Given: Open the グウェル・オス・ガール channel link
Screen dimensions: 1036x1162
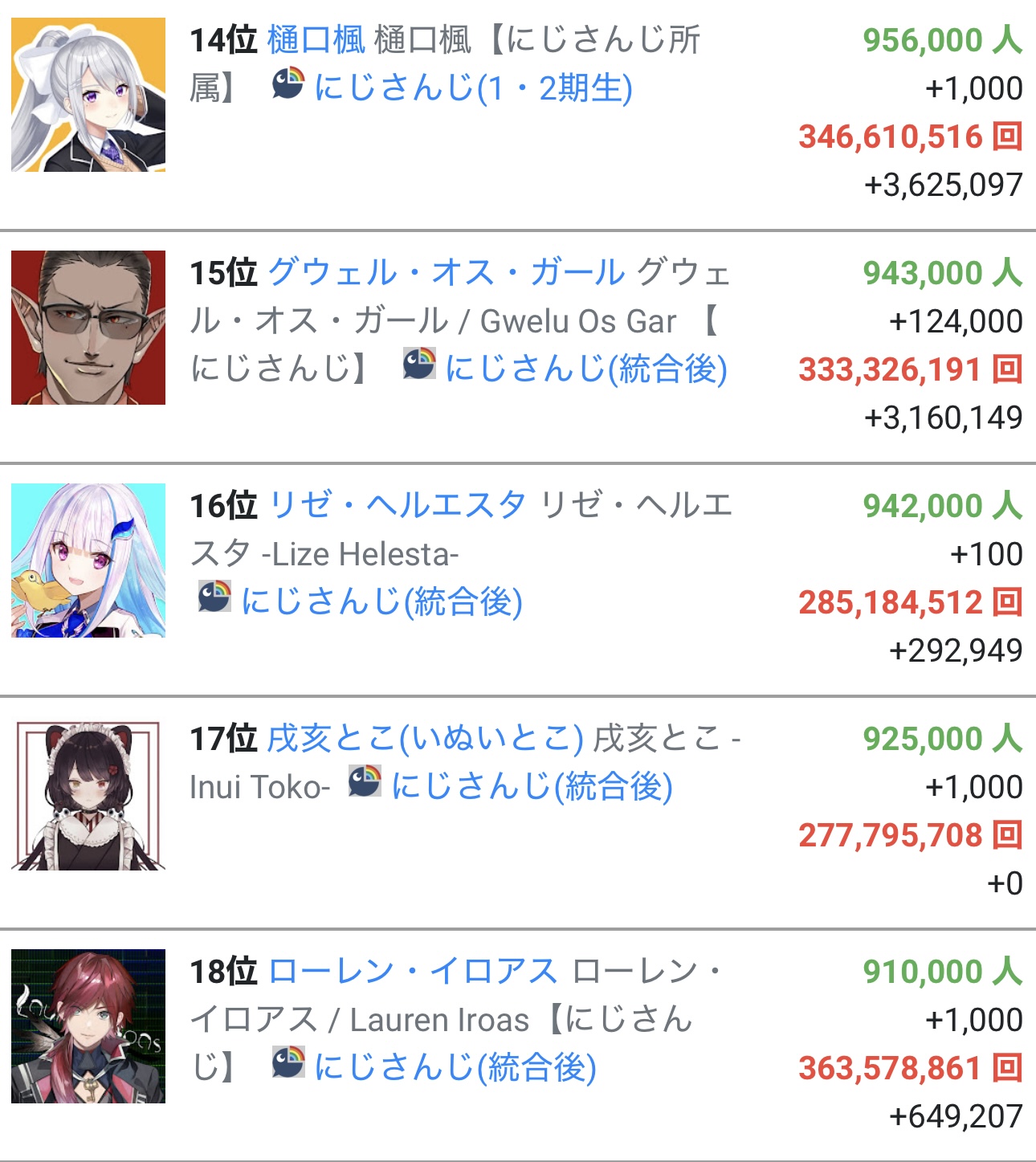Looking at the screenshot, I should 446,272.
